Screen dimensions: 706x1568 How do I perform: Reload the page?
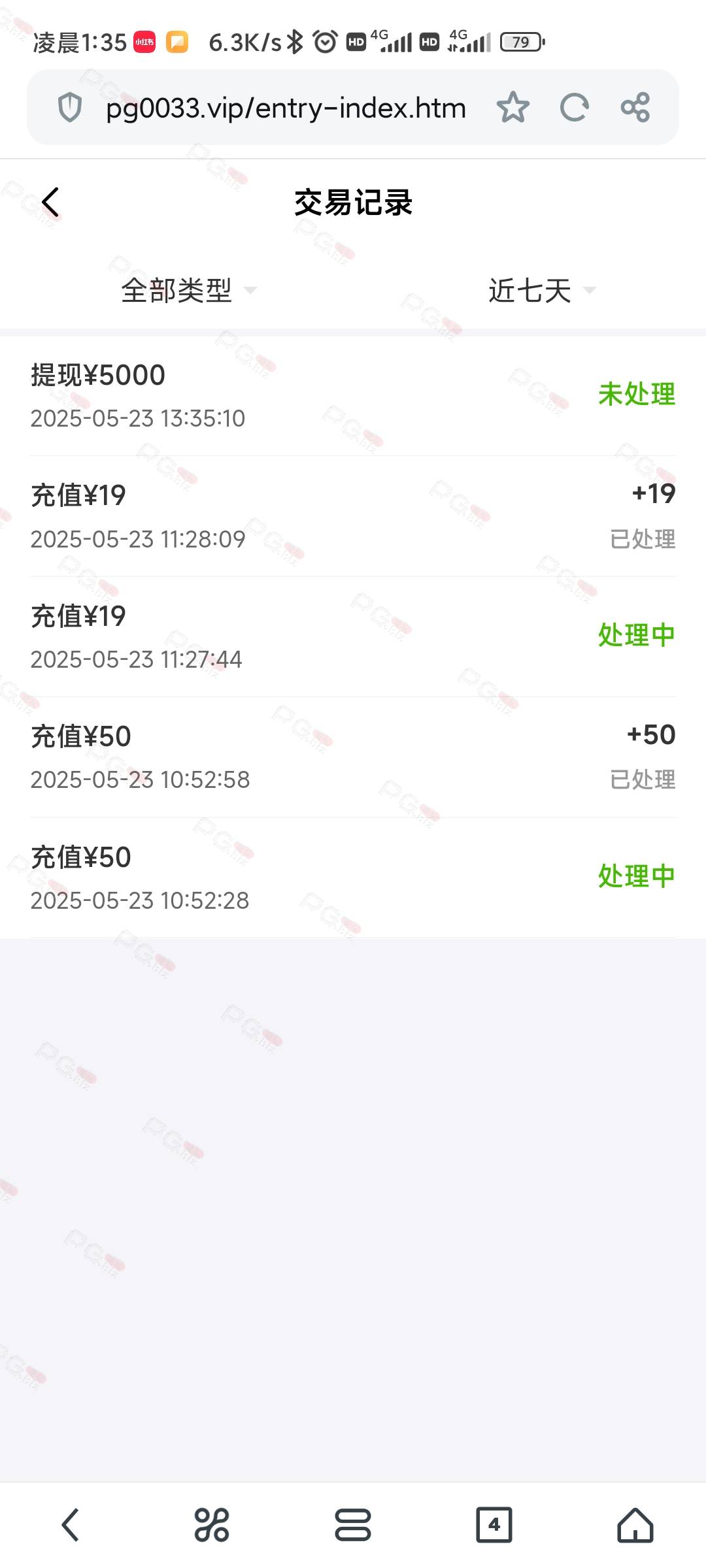point(574,107)
